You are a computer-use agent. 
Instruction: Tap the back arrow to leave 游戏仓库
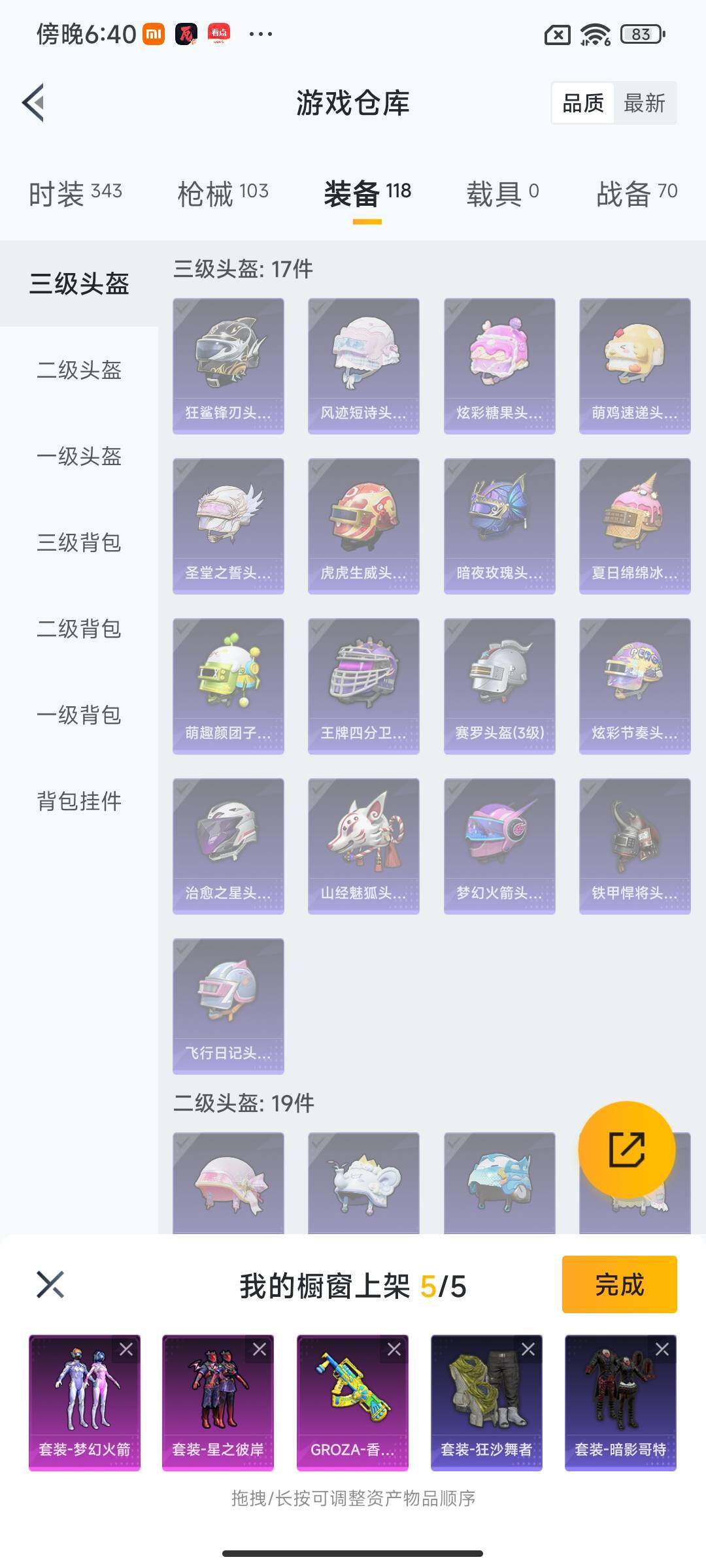33,103
